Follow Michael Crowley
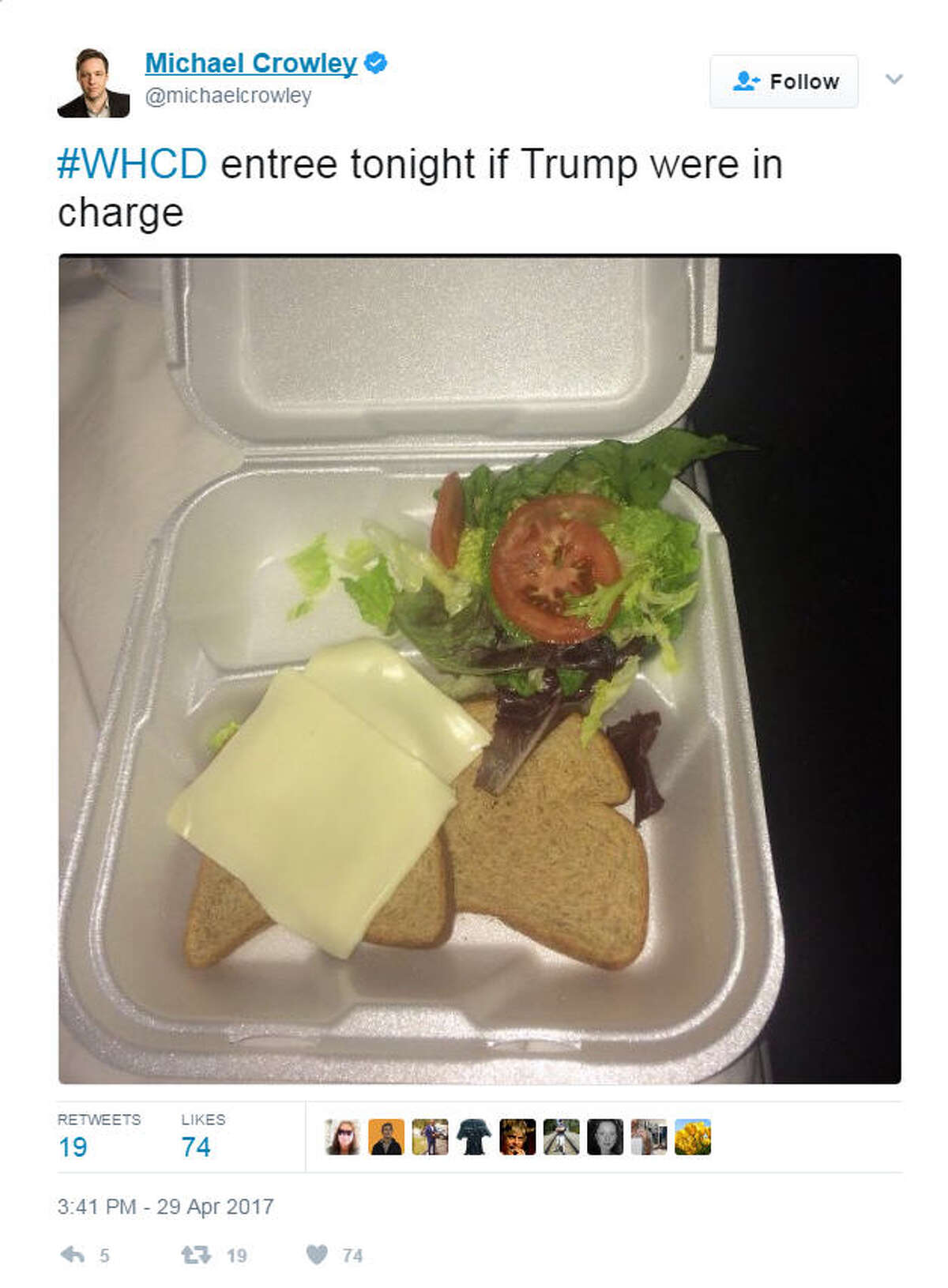This screenshot has height=1288, width=948. point(784,81)
